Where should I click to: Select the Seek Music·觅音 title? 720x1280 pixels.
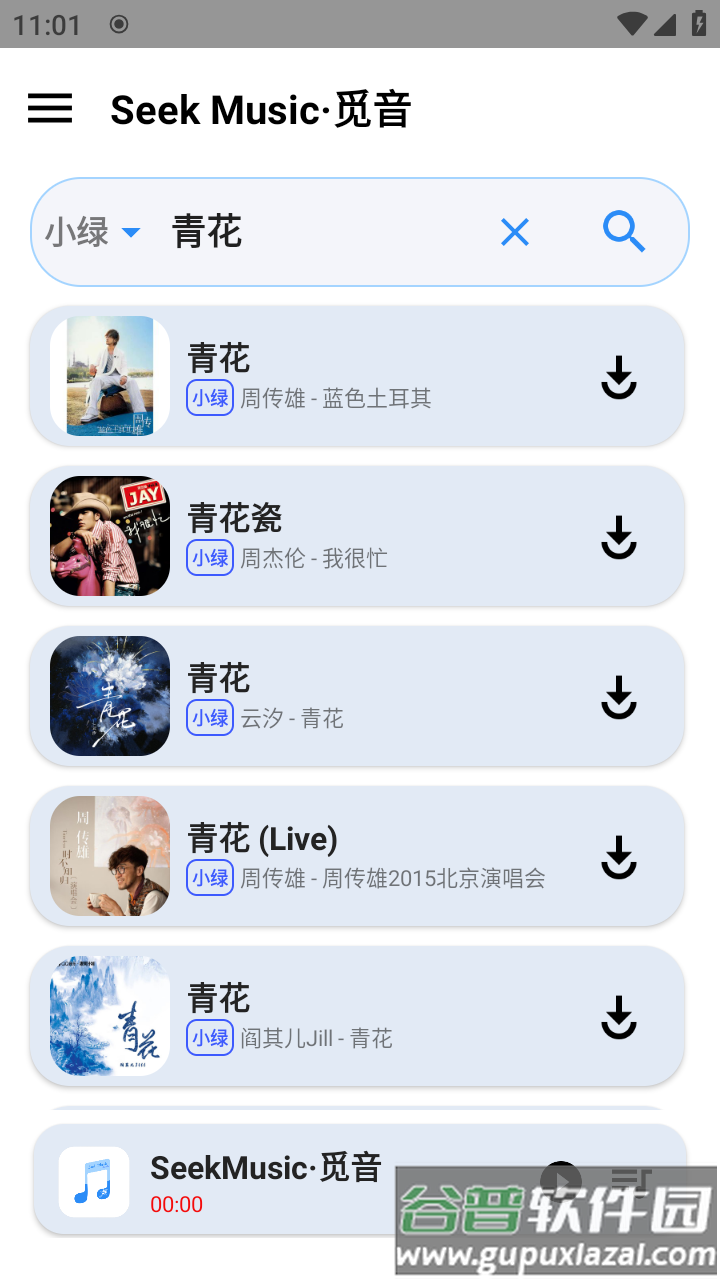[262, 109]
